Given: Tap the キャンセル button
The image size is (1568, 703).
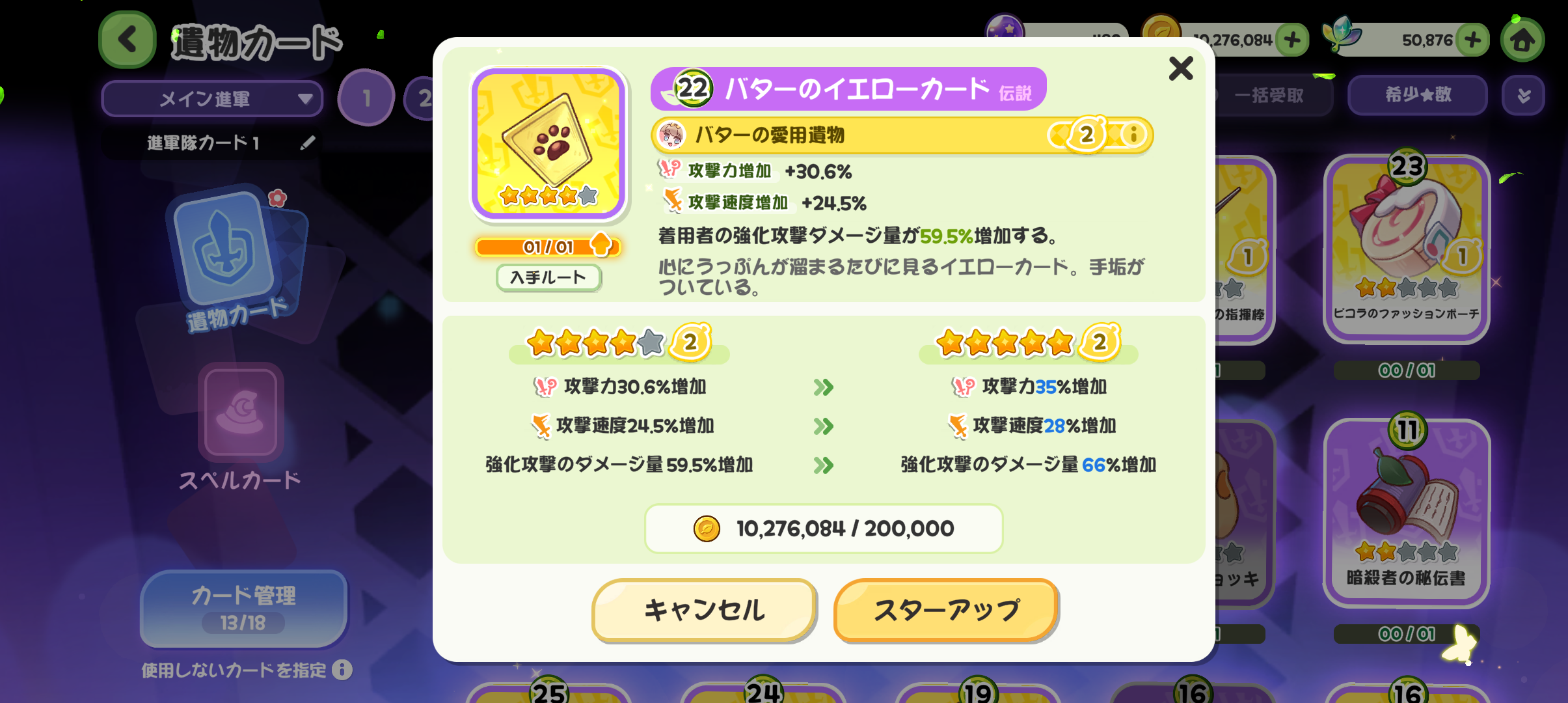Looking at the screenshot, I should (x=705, y=610).
